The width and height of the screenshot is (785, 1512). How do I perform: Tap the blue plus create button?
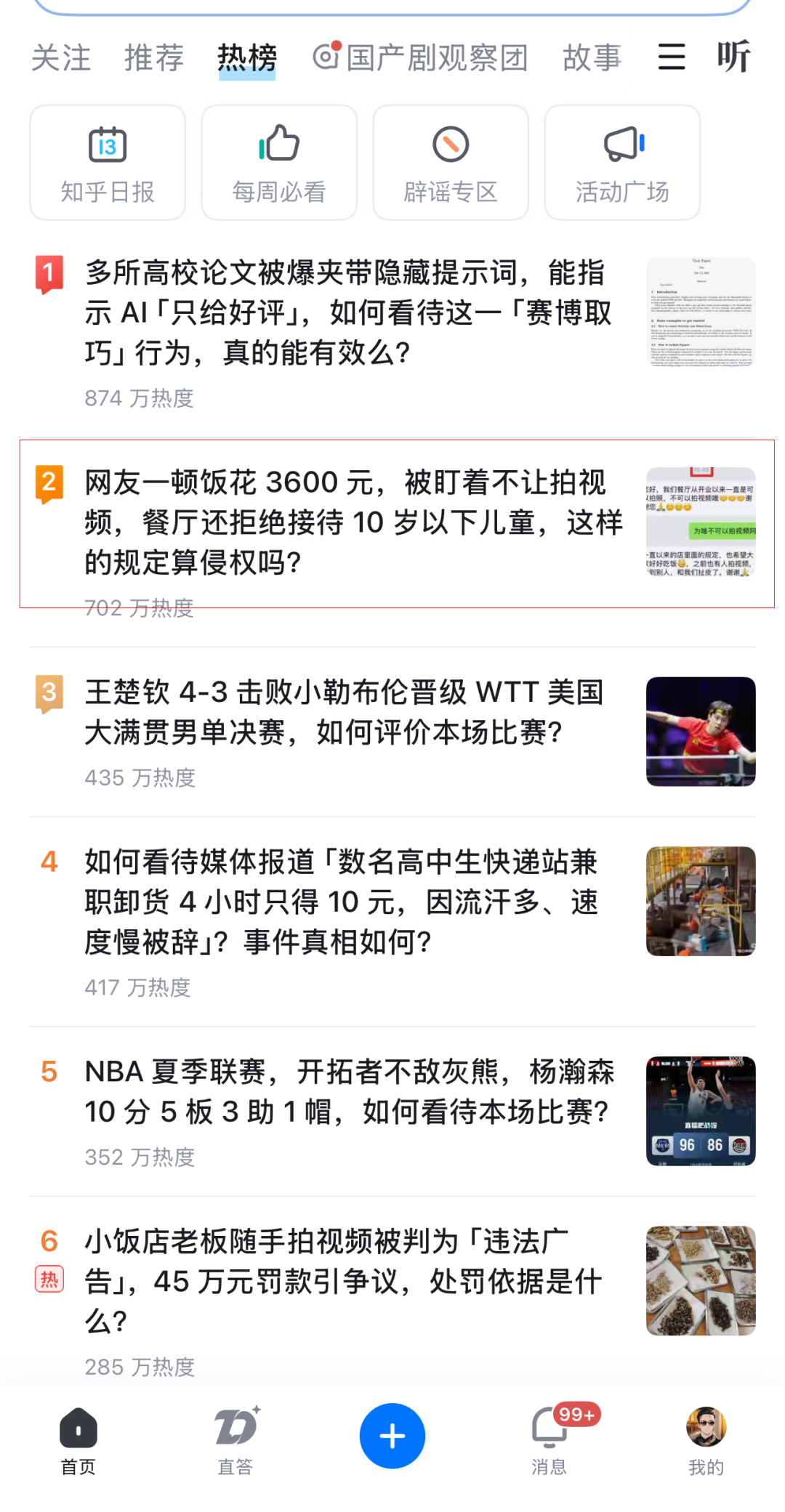[x=392, y=1436]
